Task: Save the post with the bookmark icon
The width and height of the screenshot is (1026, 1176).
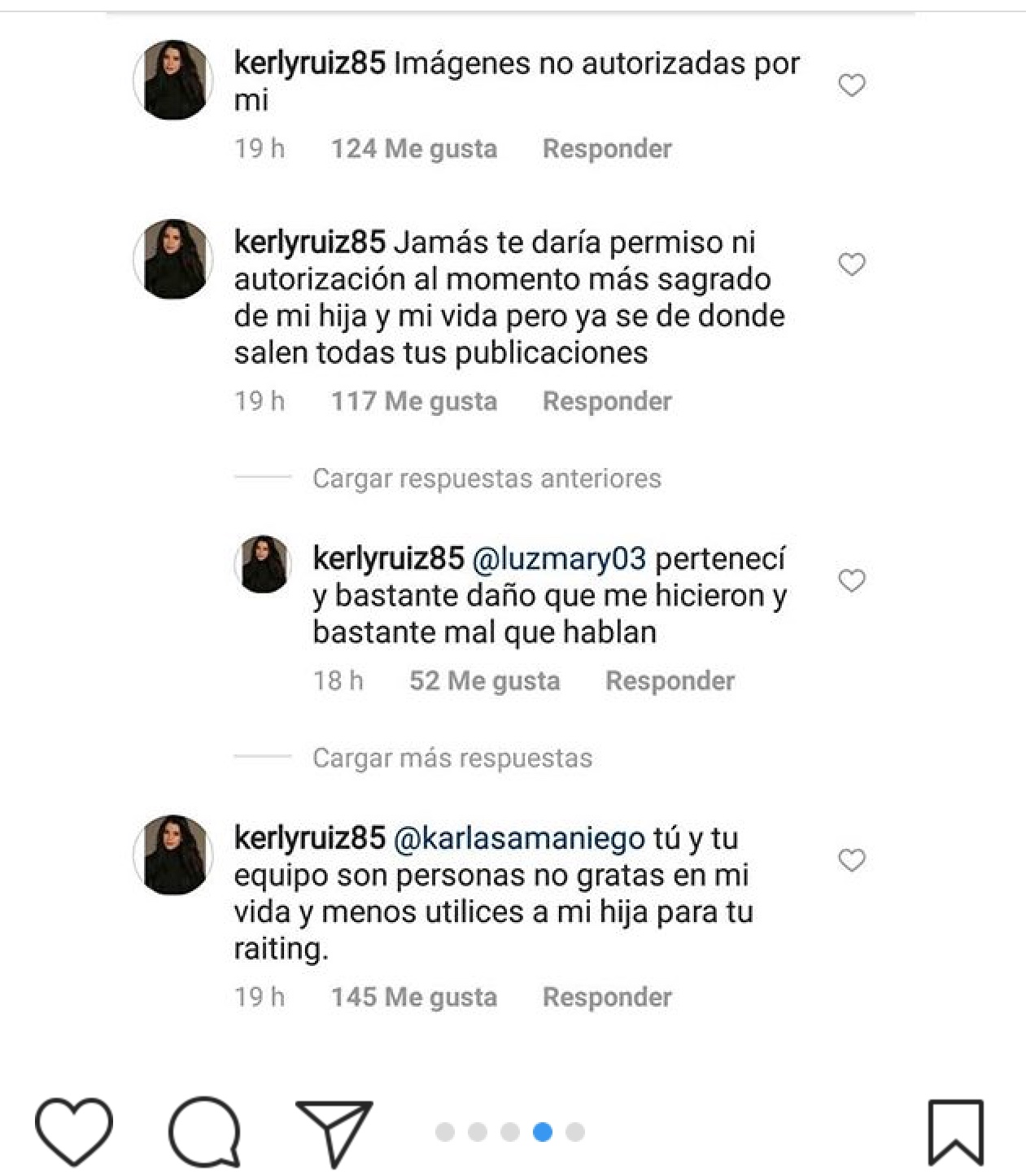Action: click(x=956, y=1131)
